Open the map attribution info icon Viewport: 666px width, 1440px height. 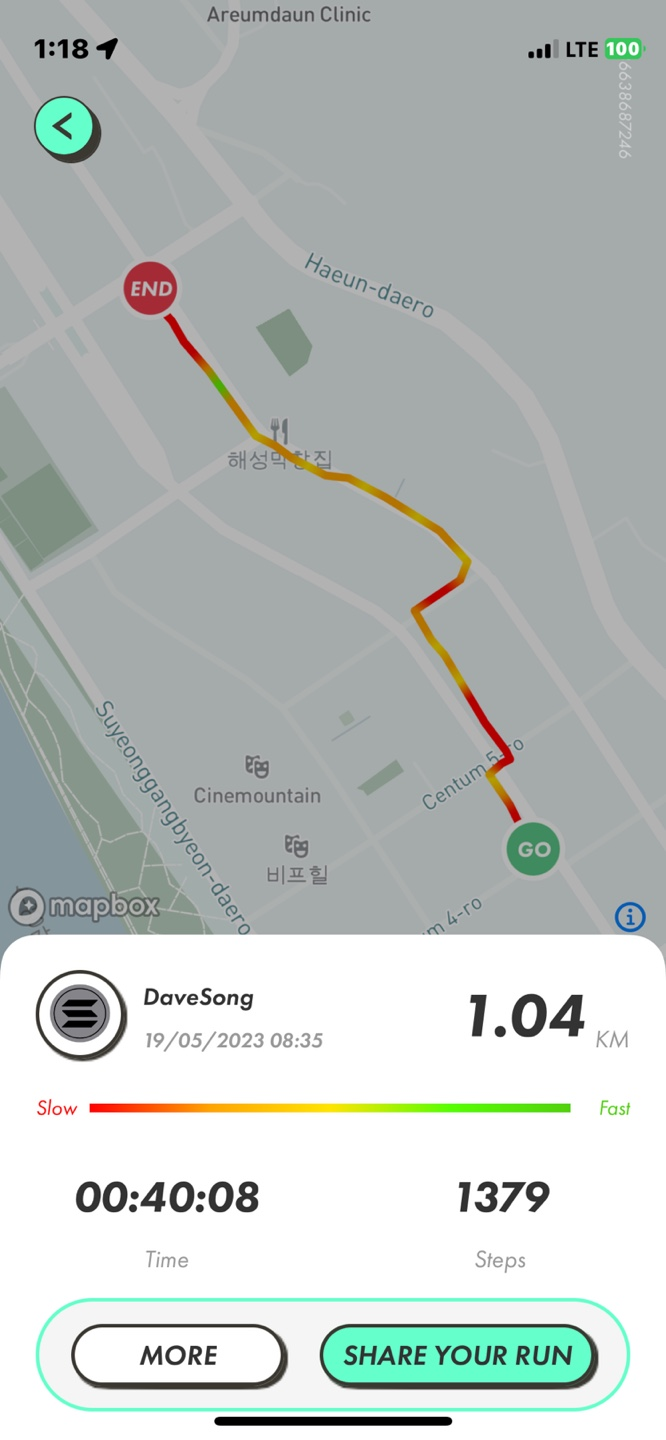pyautogui.click(x=630, y=916)
